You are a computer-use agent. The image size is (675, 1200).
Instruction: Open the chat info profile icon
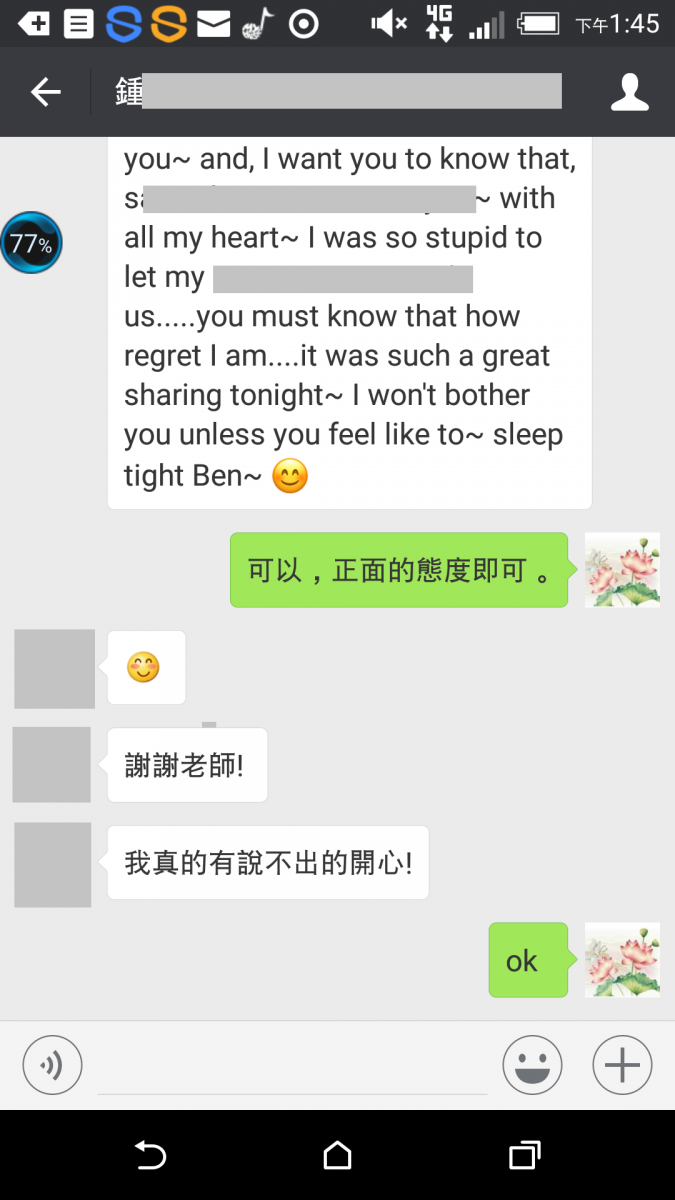click(629, 93)
